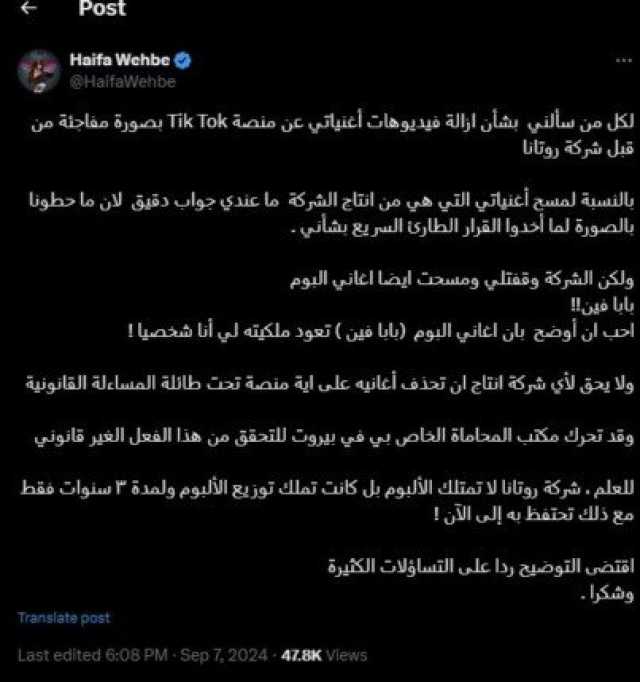
Task: Tap the Translate post link
Action: pyautogui.click(x=64, y=618)
